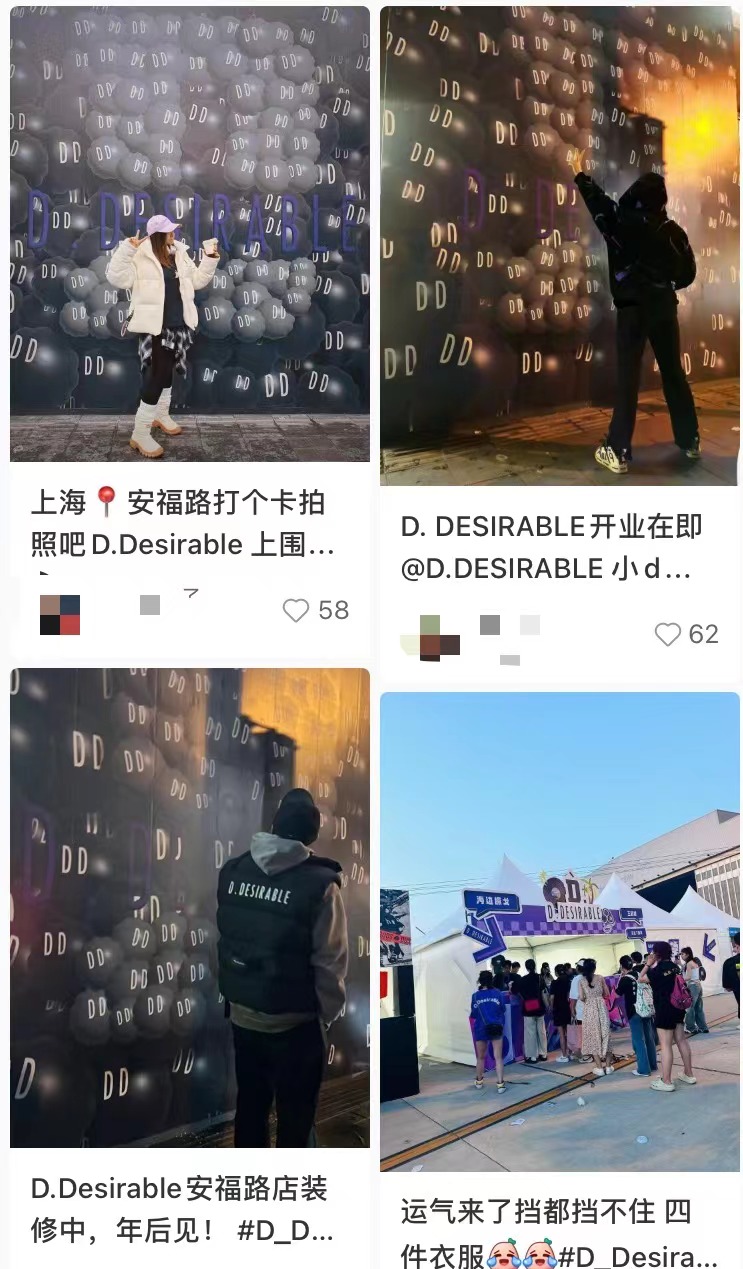
Task: Open author avatar under 安福路打个卡 post
Action: point(60,615)
